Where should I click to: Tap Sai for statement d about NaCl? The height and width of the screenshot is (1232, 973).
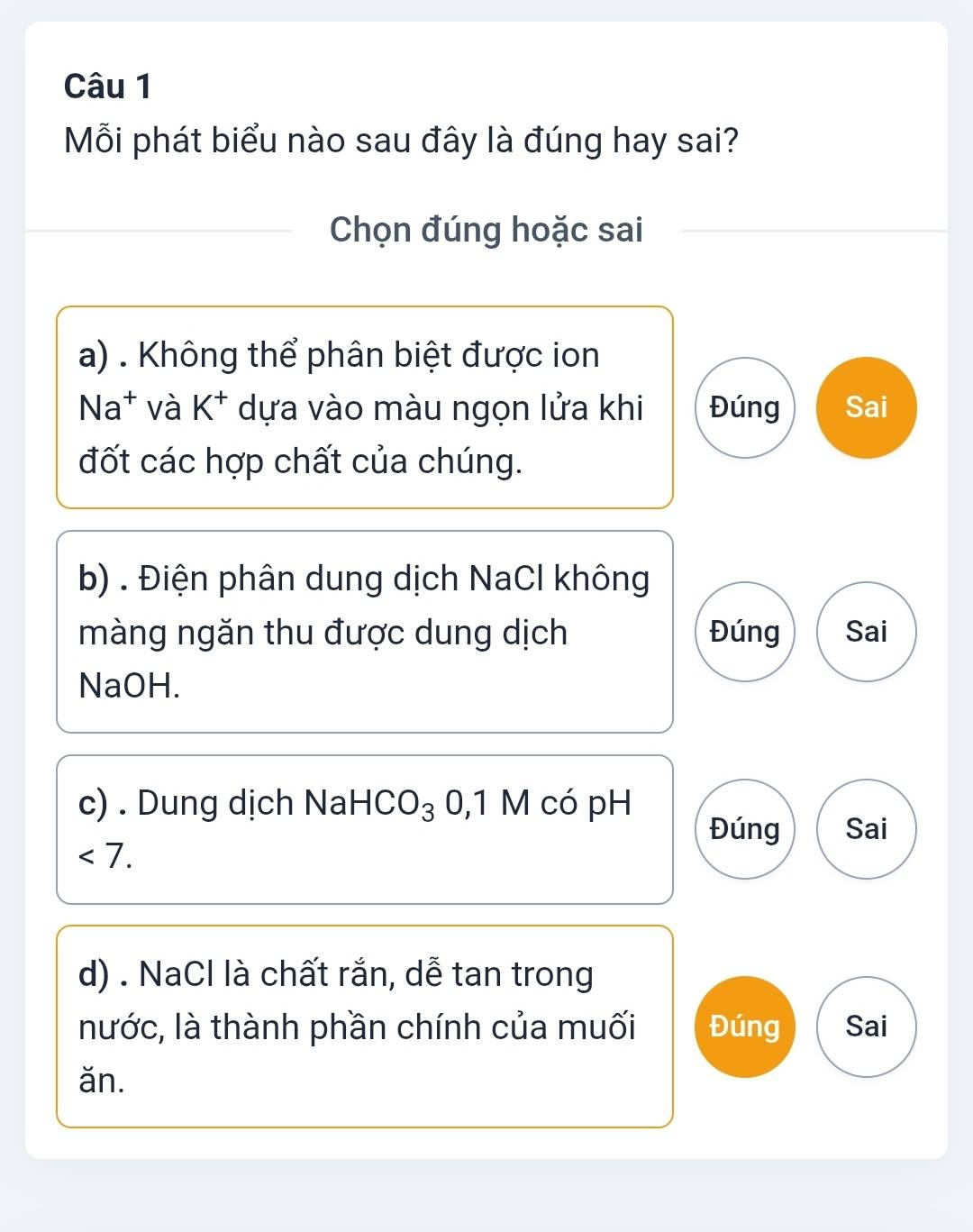pyautogui.click(x=866, y=1027)
